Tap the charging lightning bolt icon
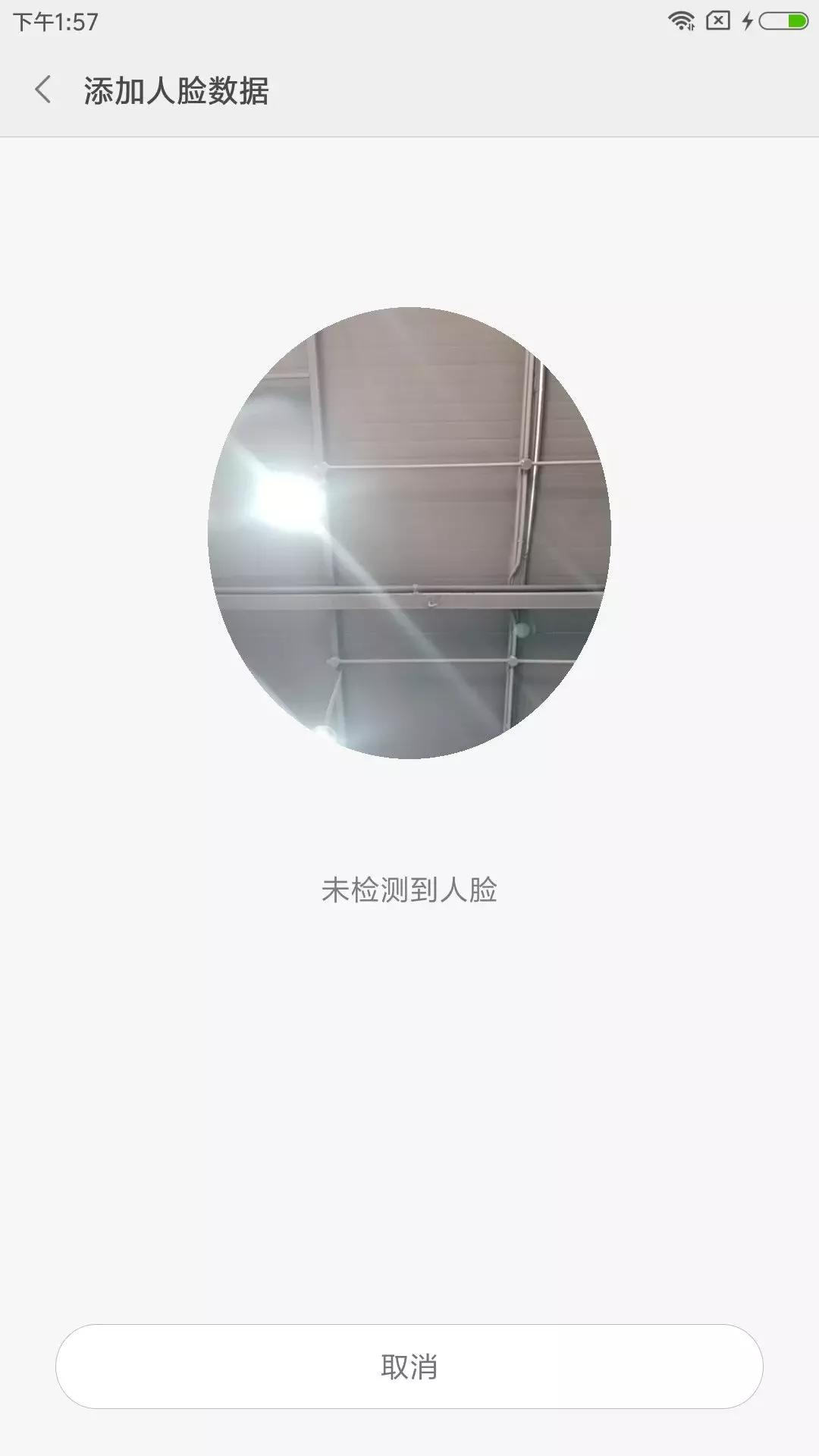 (x=747, y=20)
